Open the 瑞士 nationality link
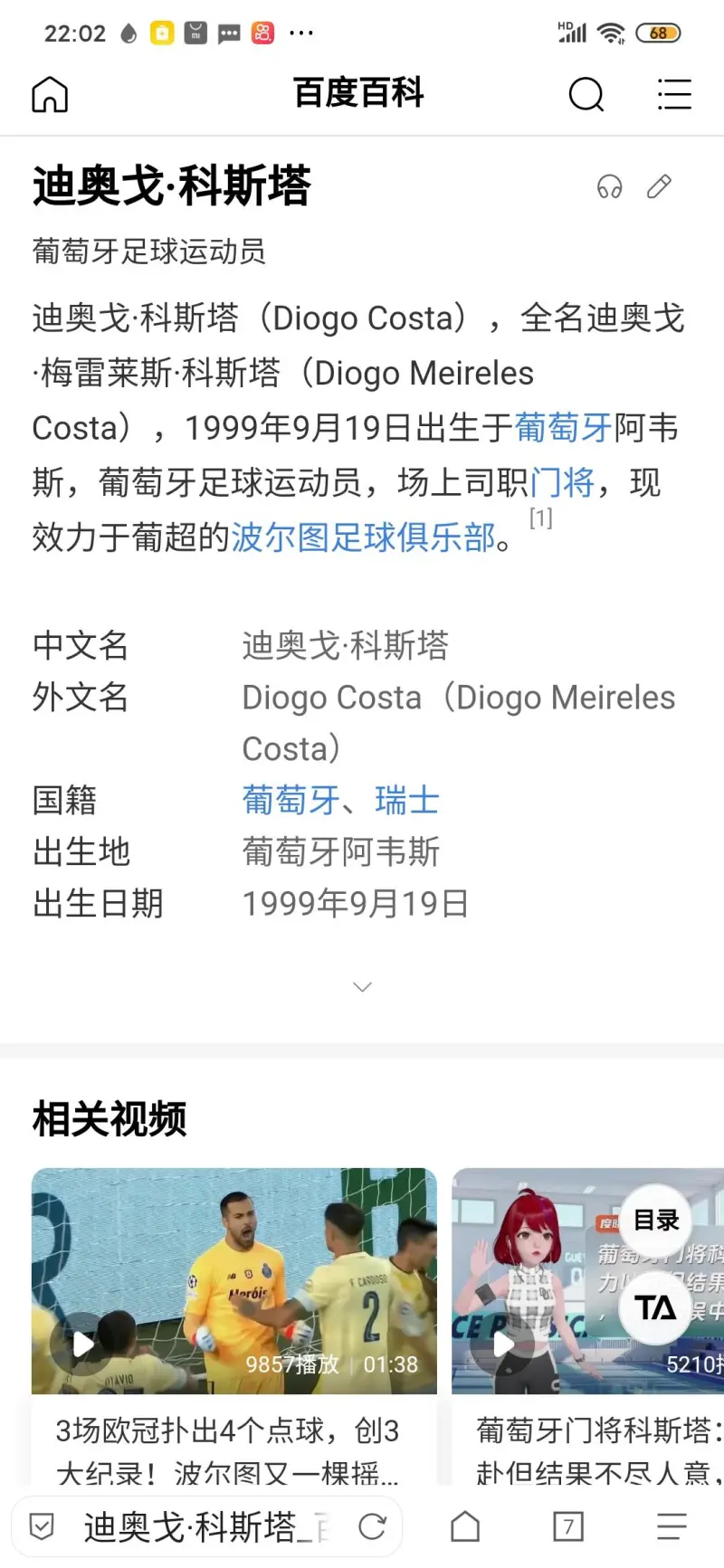 407,801
